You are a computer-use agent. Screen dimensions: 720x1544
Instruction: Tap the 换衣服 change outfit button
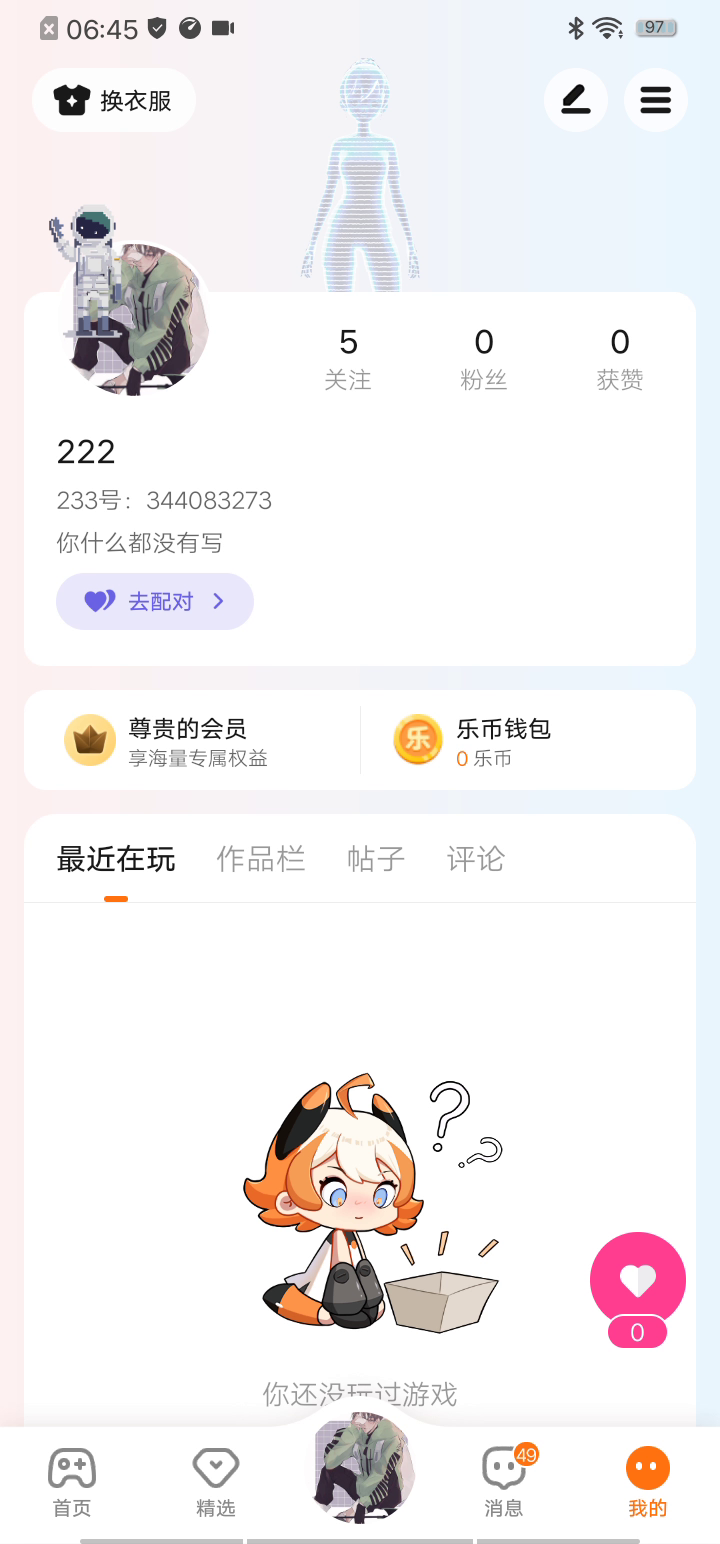pos(114,100)
